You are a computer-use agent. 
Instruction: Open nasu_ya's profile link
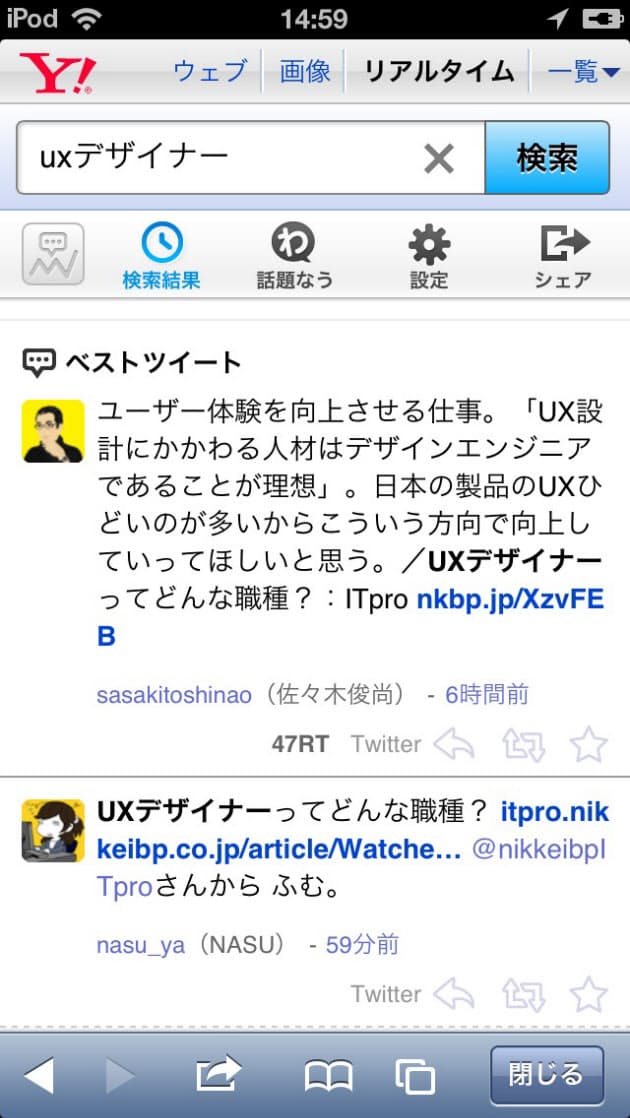pos(141,944)
